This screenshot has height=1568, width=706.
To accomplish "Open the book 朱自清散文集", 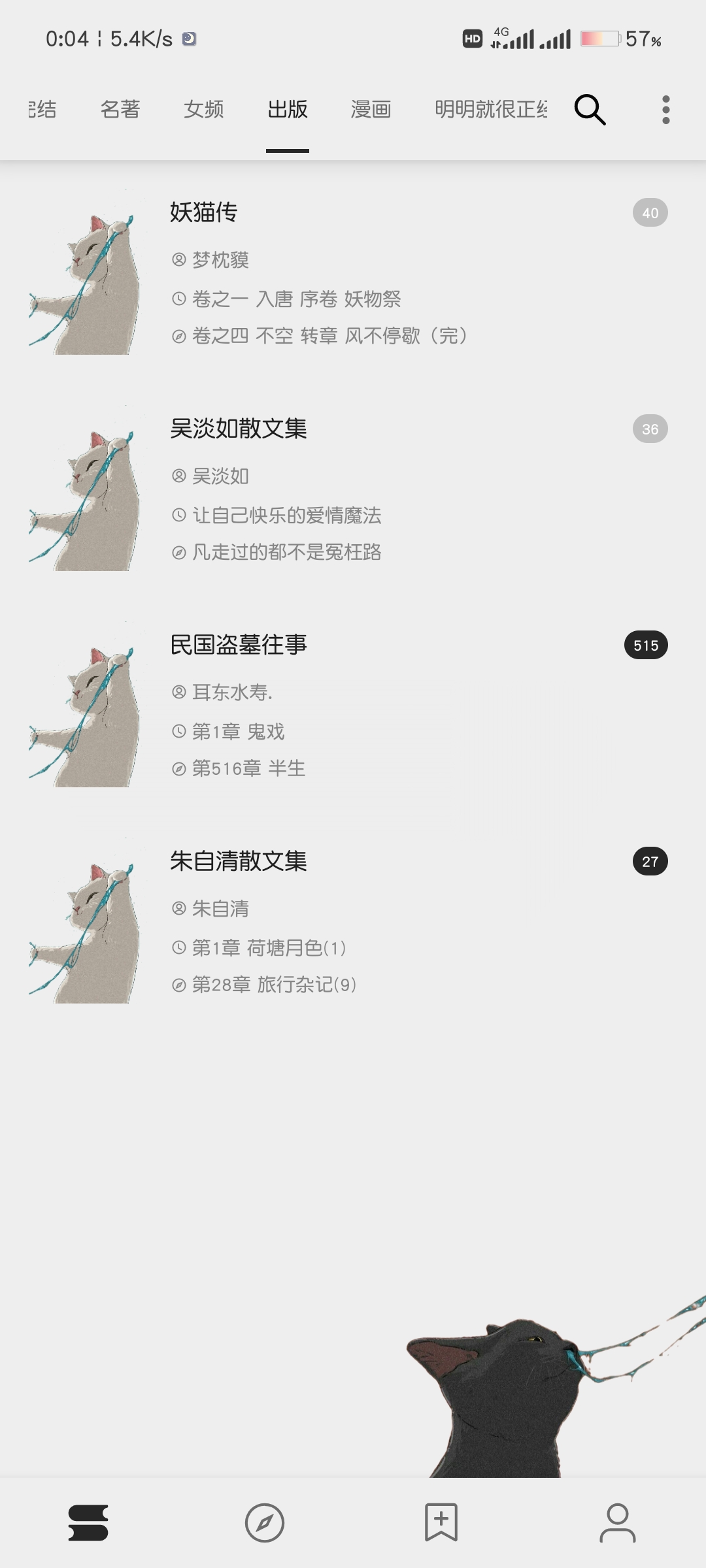I will point(353,921).
